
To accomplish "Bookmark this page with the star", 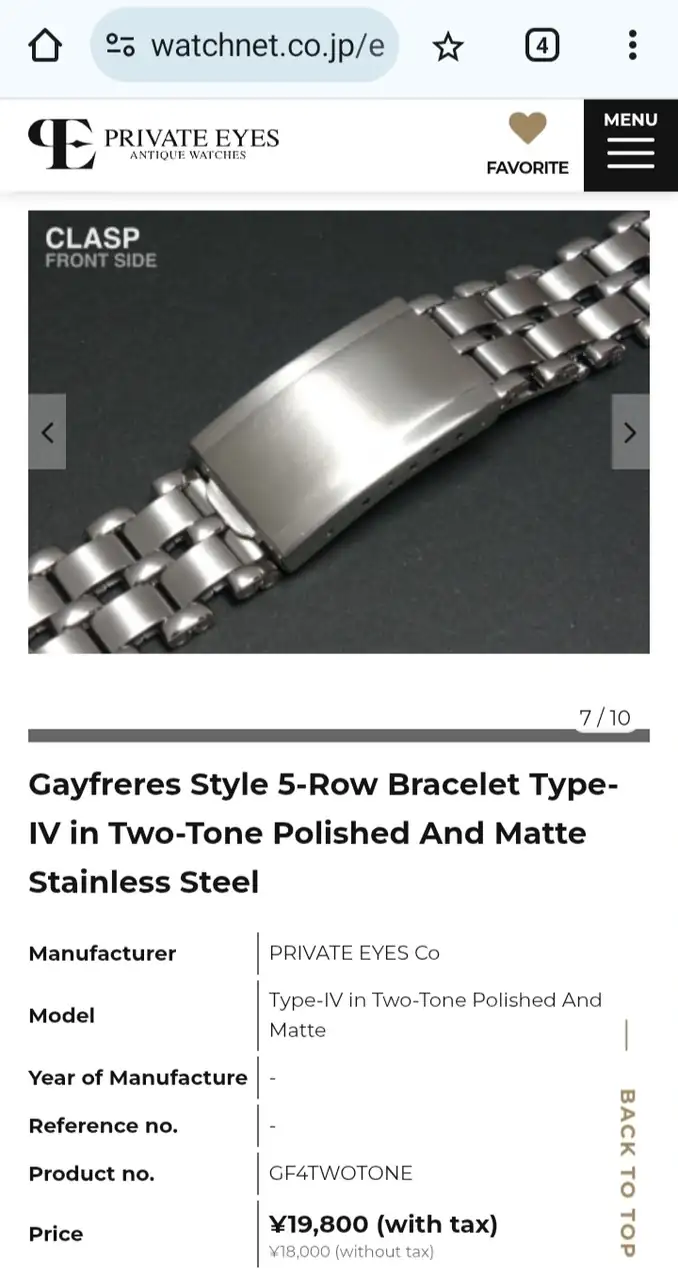I will tap(448, 46).
